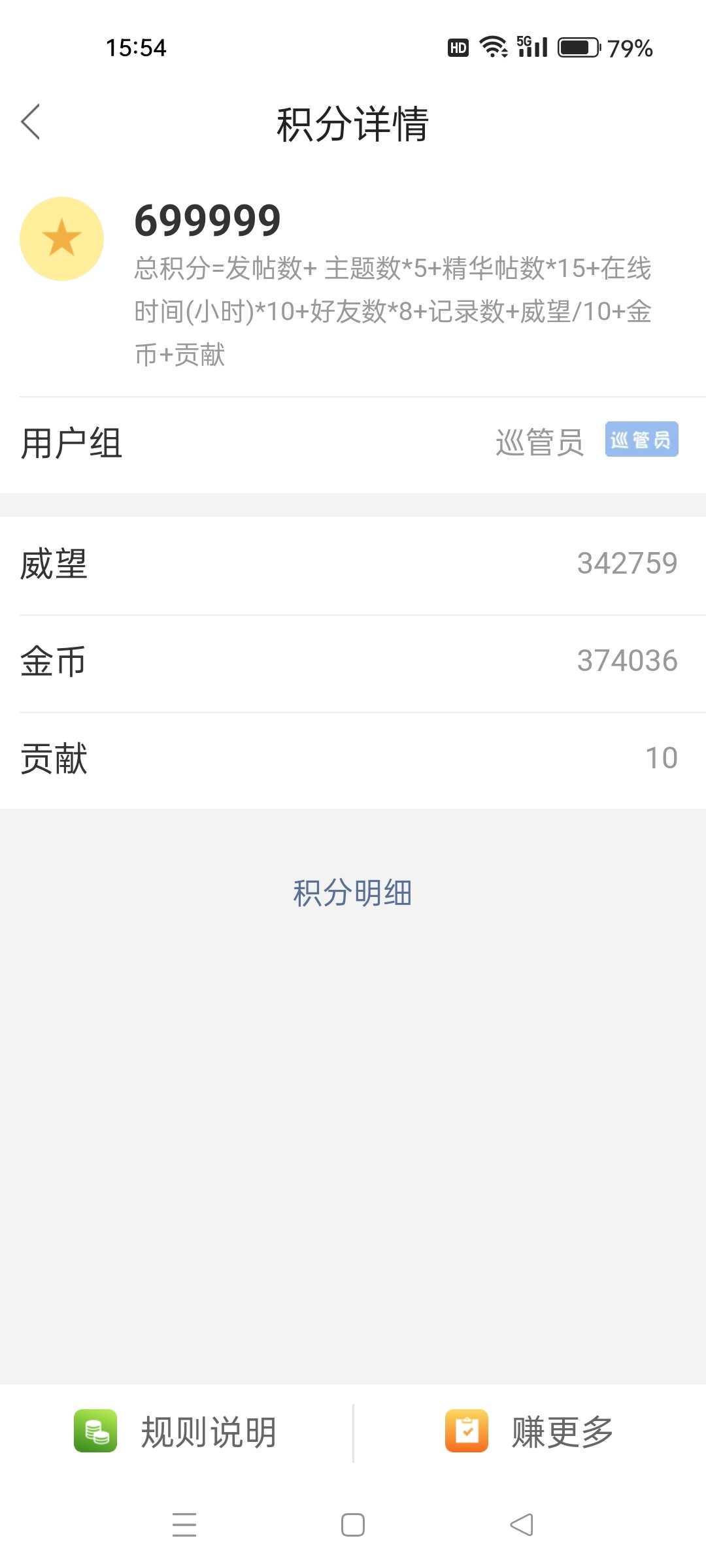Open 规则说明 at the bottom

(176, 1432)
